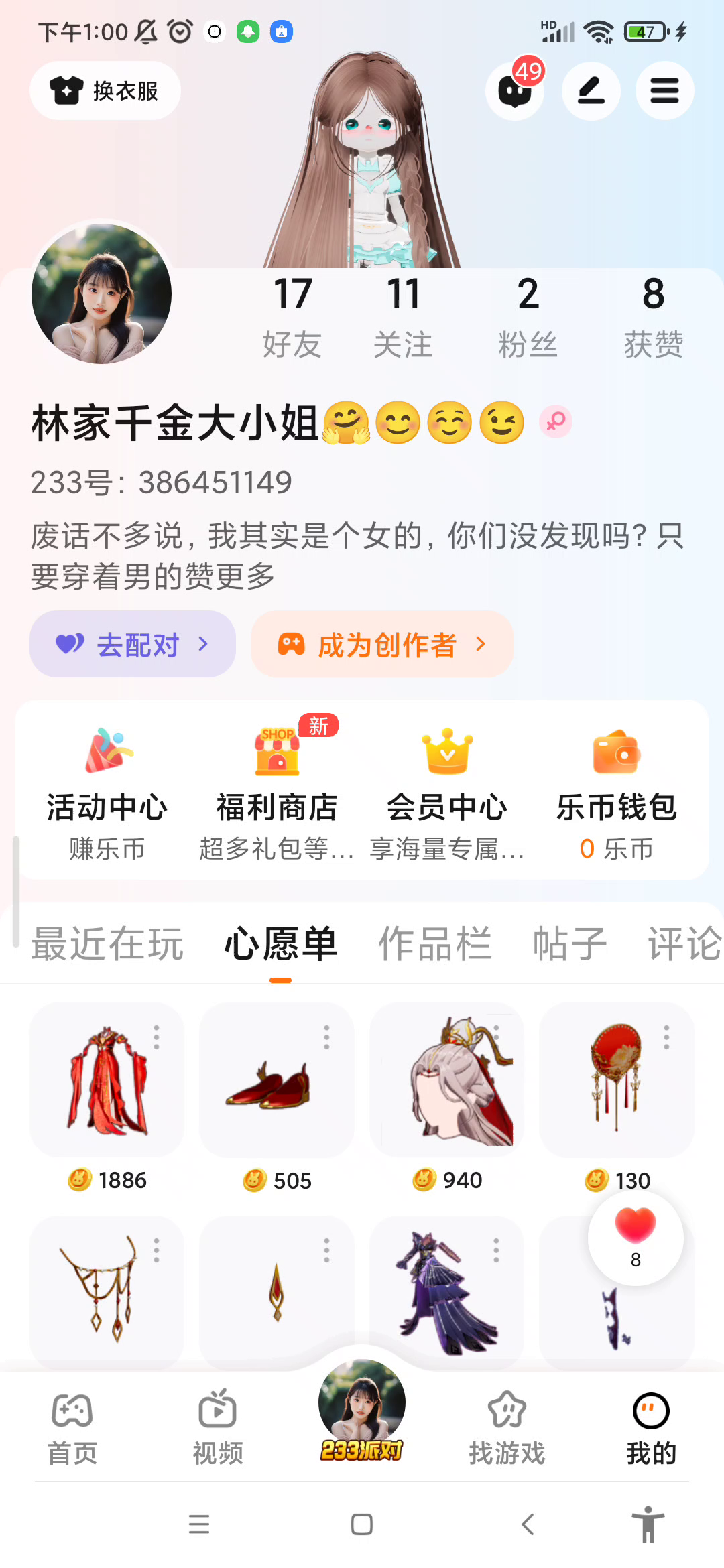724x1568 pixels.
Task: Tap the 换衣服 outfit change button
Action: [x=105, y=90]
